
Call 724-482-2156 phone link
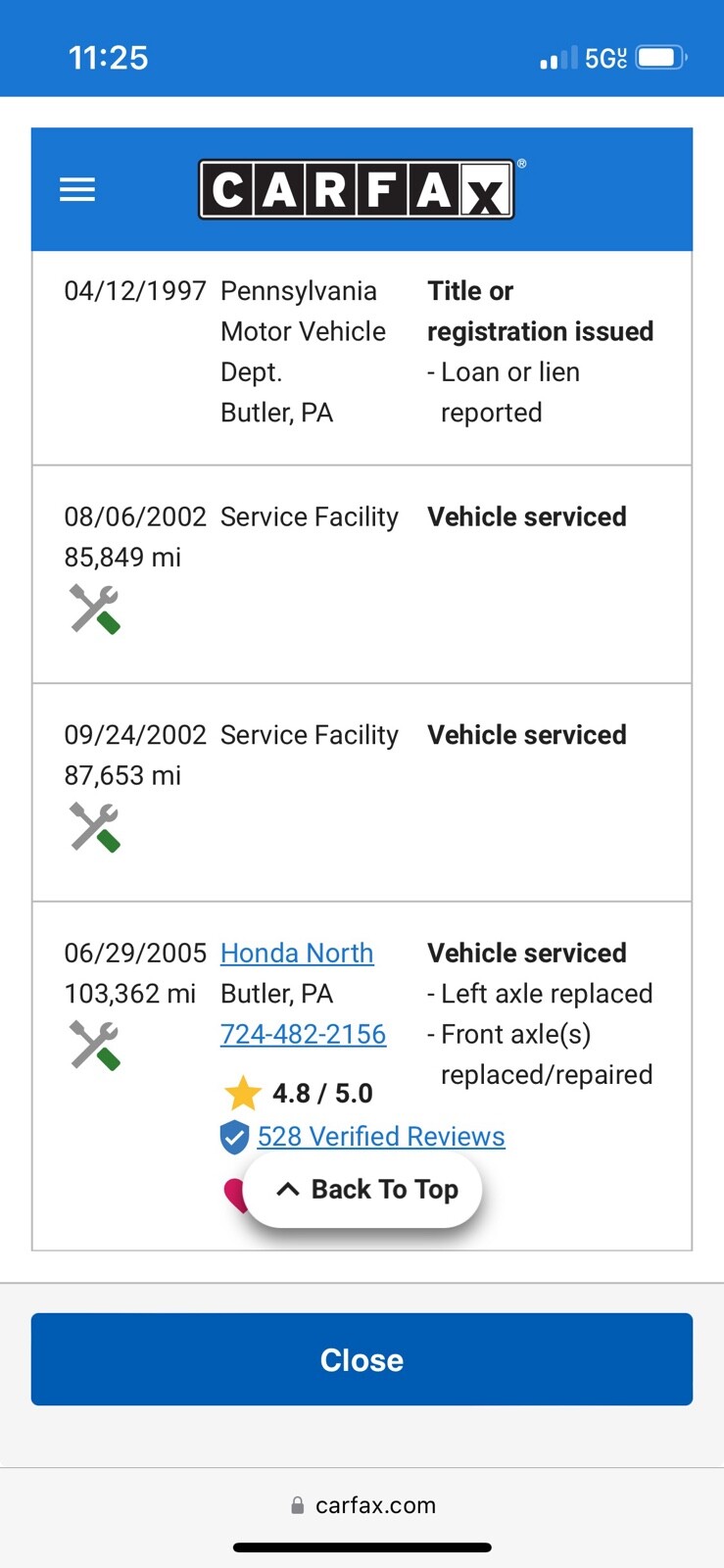[x=303, y=1034]
